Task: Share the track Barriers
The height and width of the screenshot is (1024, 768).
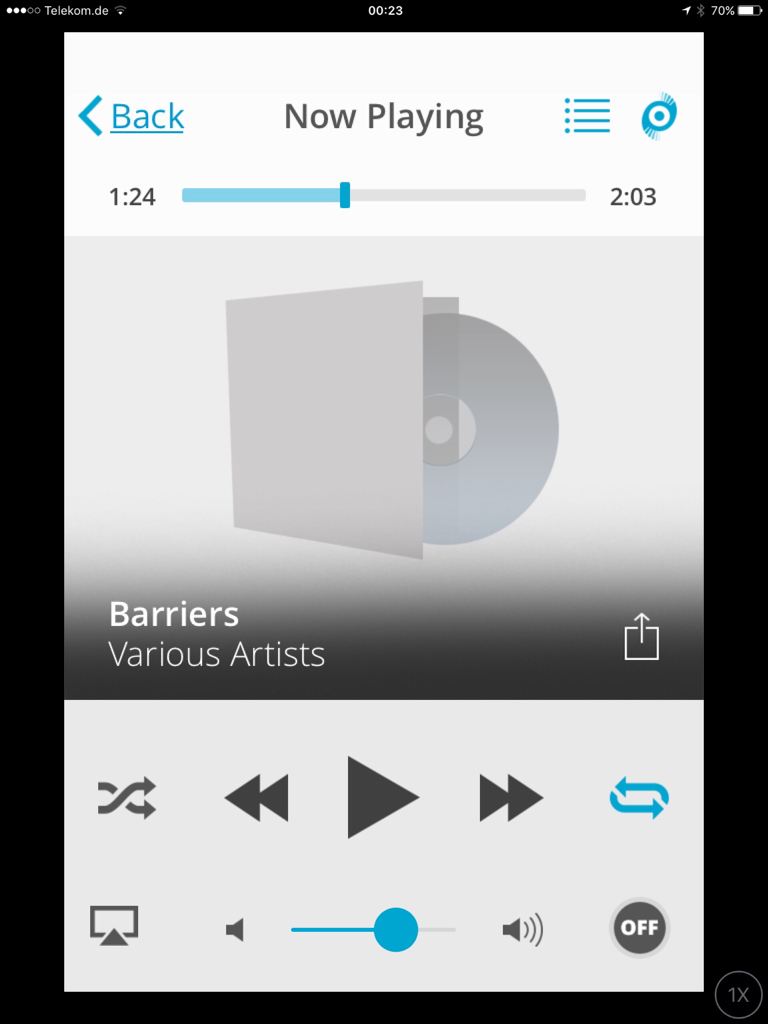Action: [x=642, y=637]
